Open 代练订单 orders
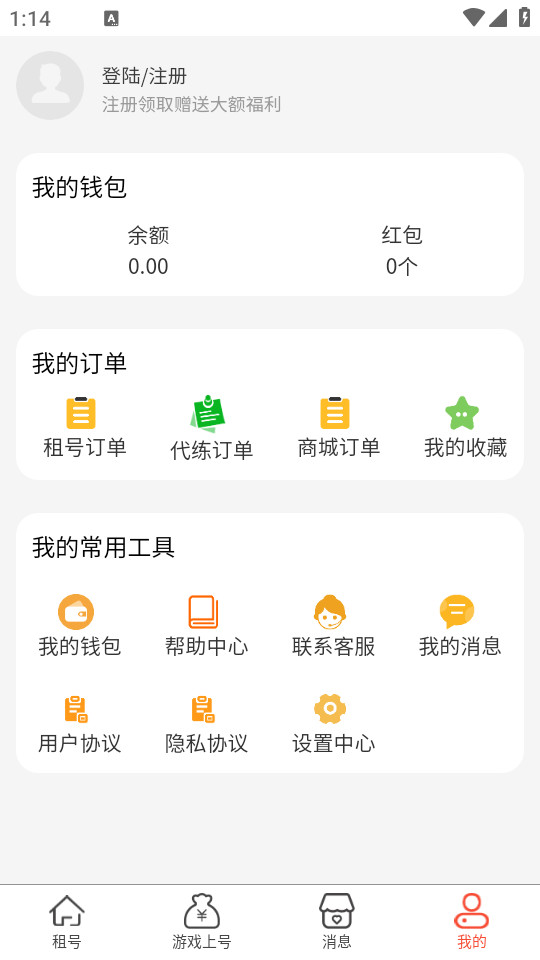Image resolution: width=540 pixels, height=960 pixels. (x=211, y=427)
